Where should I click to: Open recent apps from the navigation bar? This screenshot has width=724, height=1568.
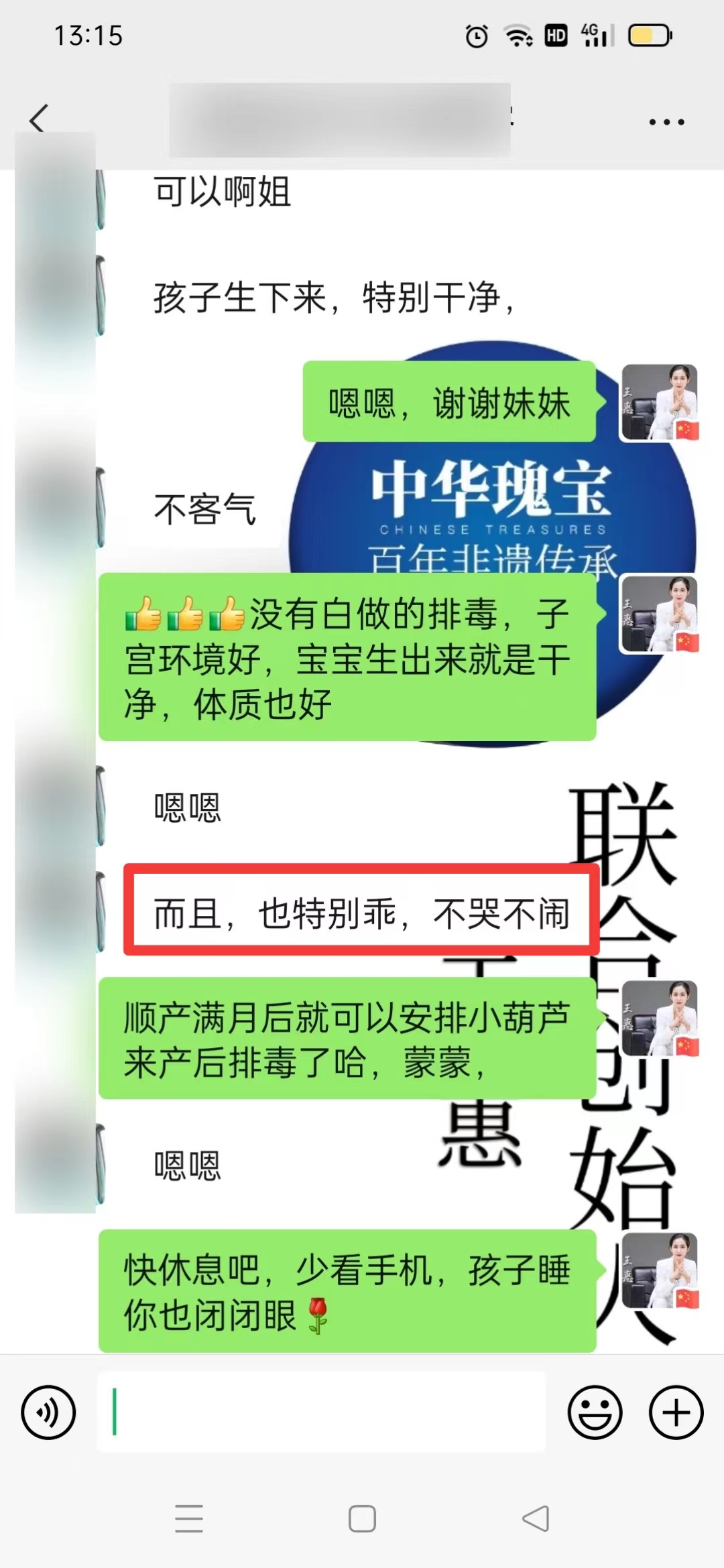(189, 1518)
